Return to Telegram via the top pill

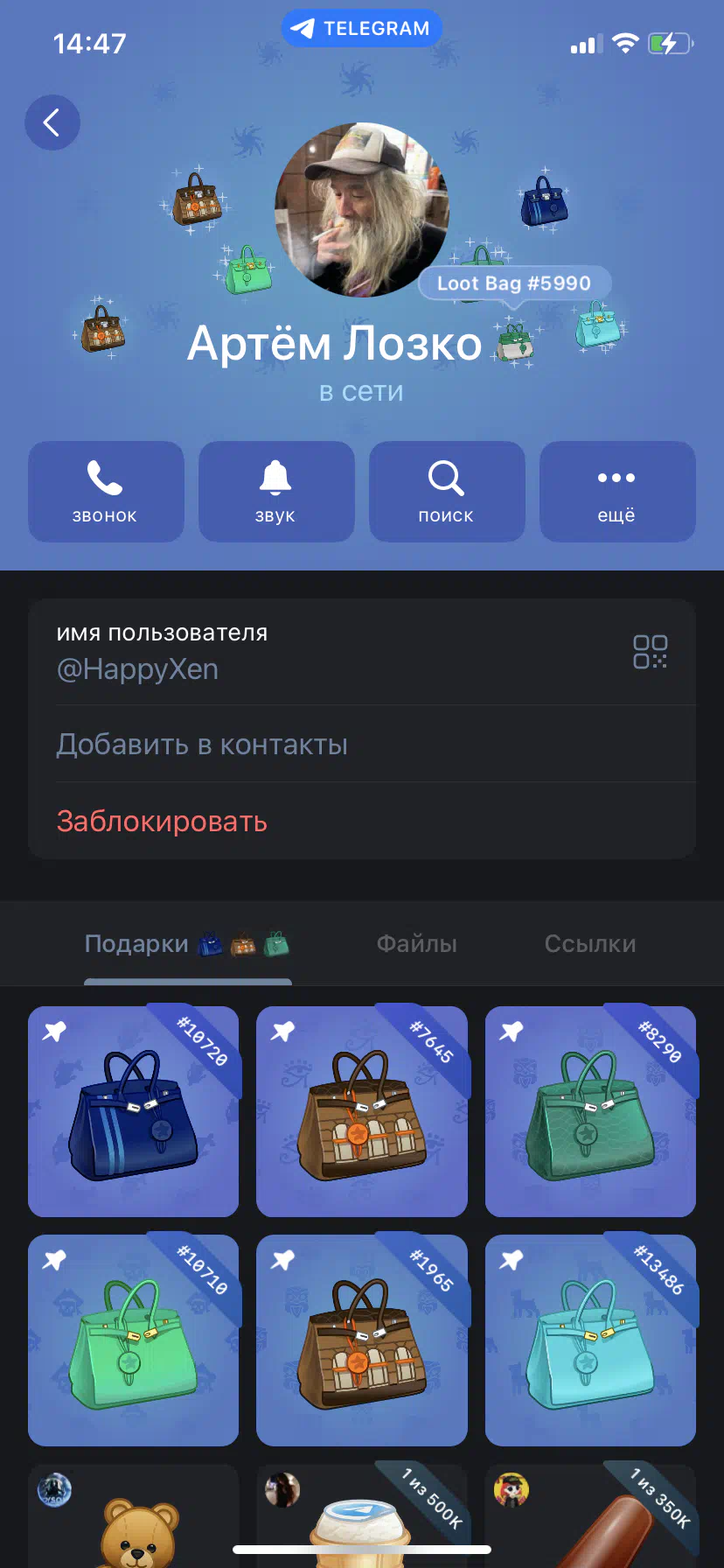tap(362, 28)
